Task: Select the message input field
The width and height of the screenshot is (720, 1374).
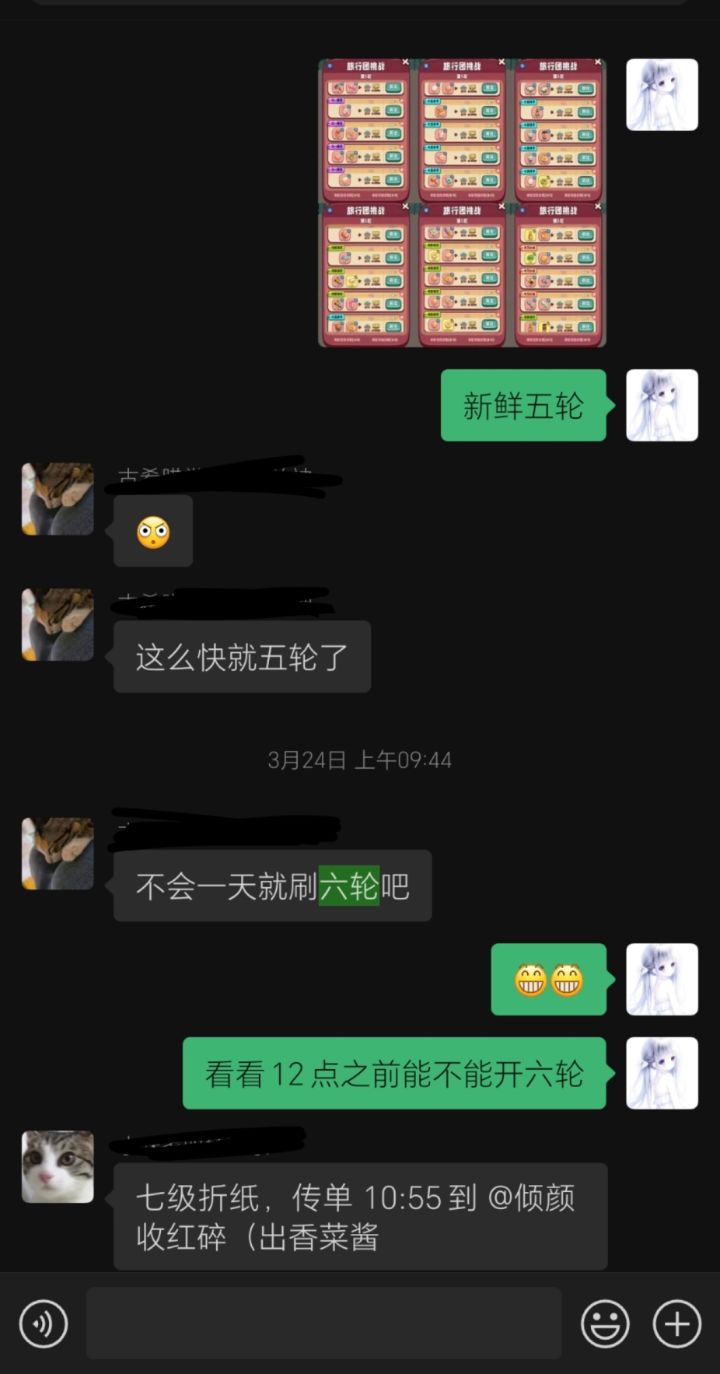Action: pyautogui.click(x=323, y=1325)
